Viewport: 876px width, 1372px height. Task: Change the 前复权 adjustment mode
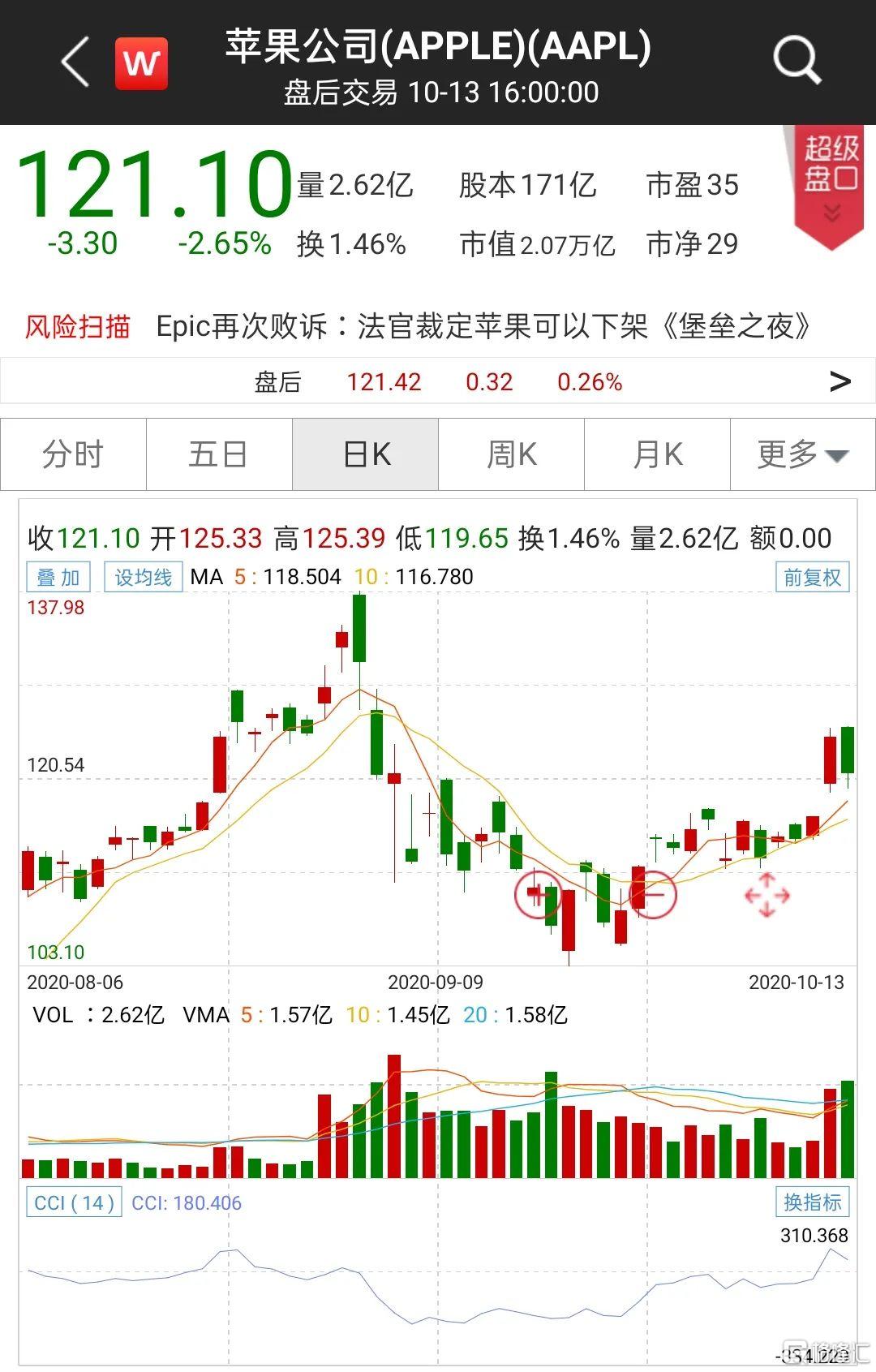(x=812, y=577)
